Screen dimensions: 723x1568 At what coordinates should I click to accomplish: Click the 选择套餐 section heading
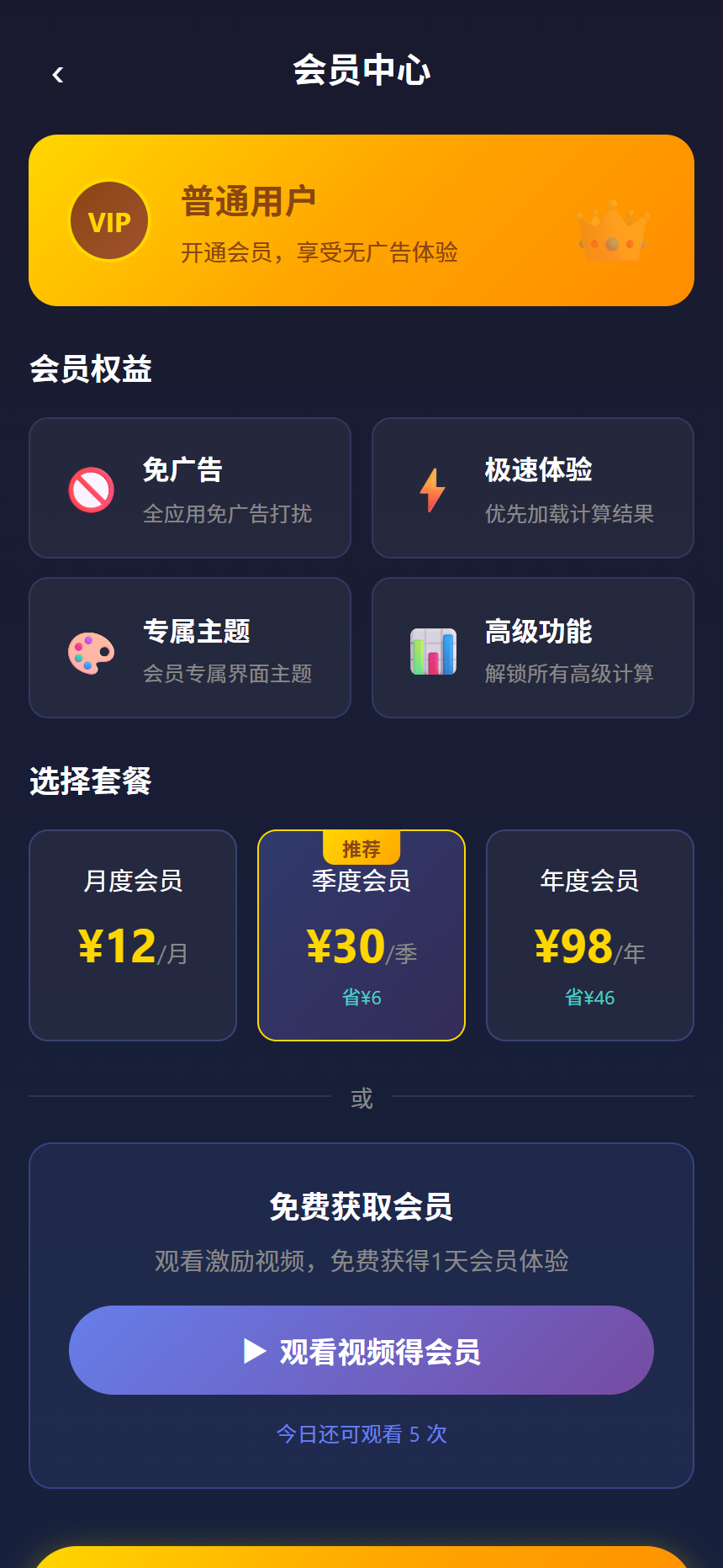tap(91, 781)
